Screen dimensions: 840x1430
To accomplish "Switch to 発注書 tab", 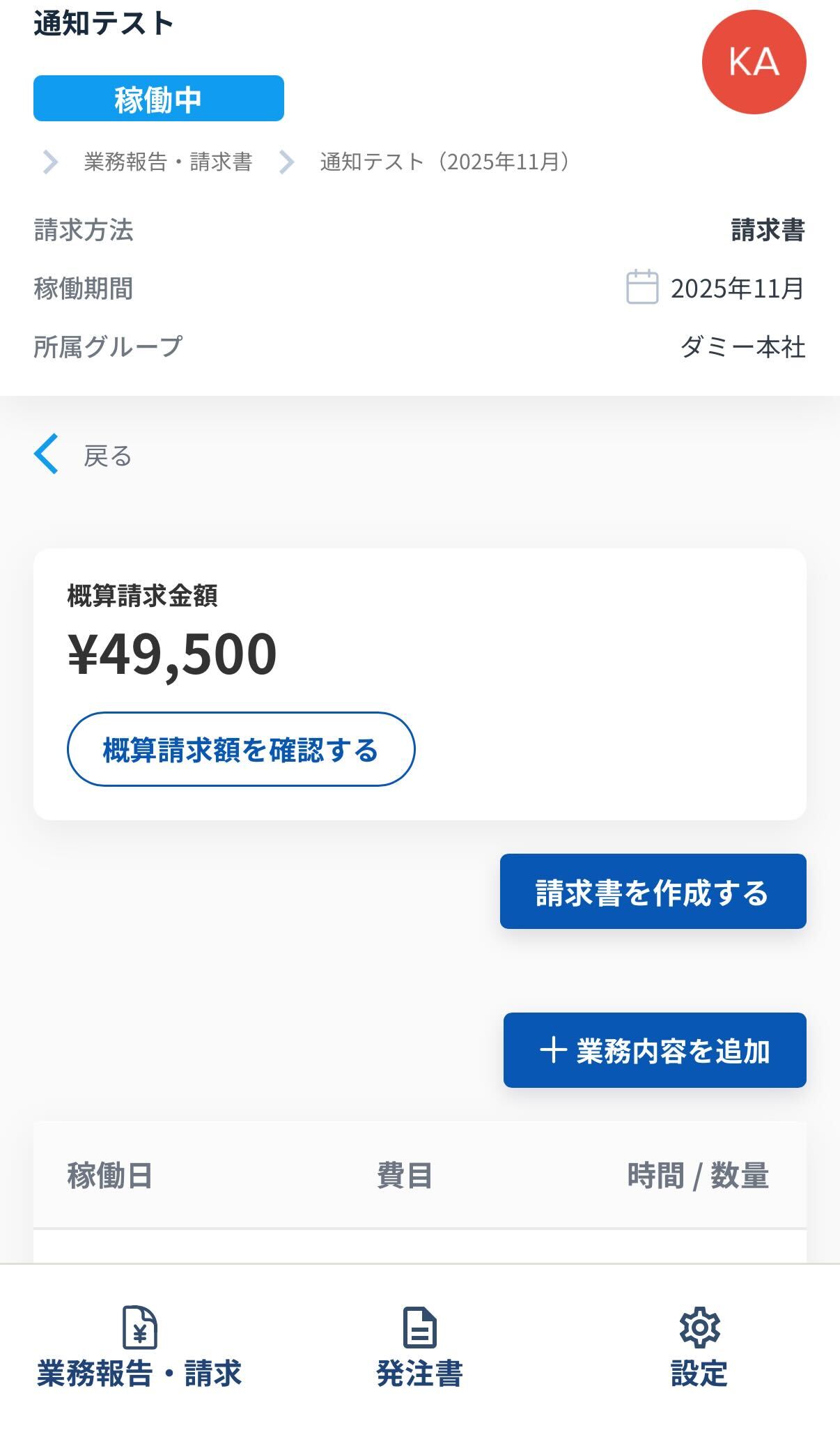I will tap(419, 1346).
